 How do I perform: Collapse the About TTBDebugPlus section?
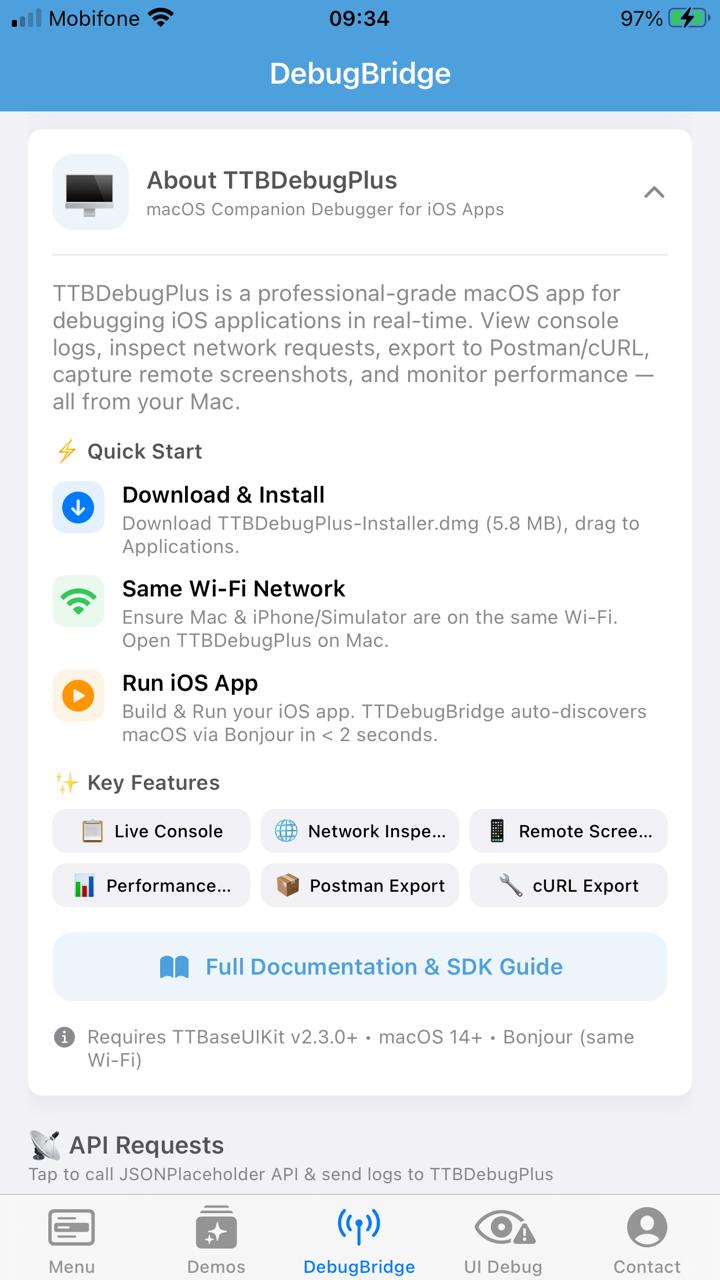click(653, 192)
